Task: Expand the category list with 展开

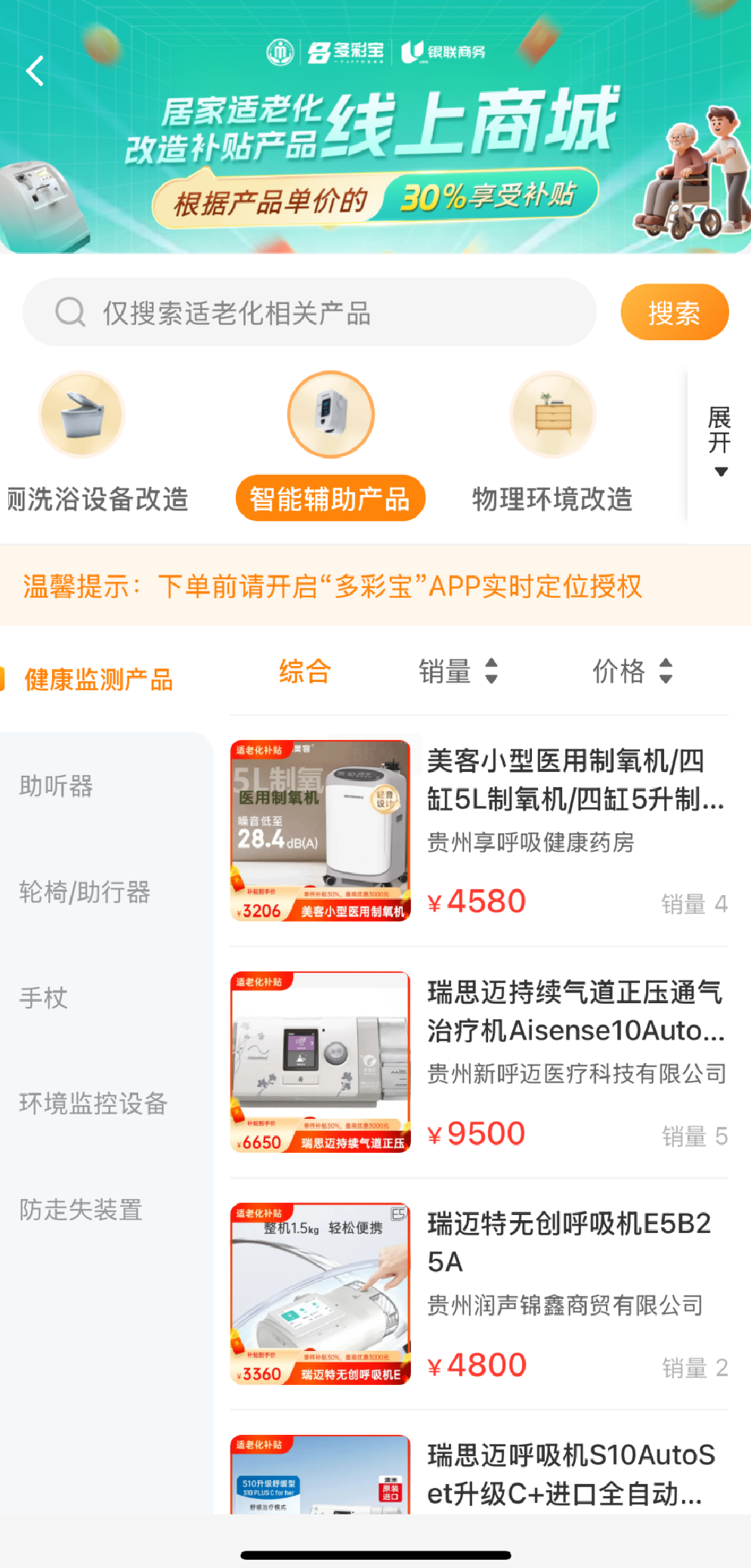Action: [719, 442]
